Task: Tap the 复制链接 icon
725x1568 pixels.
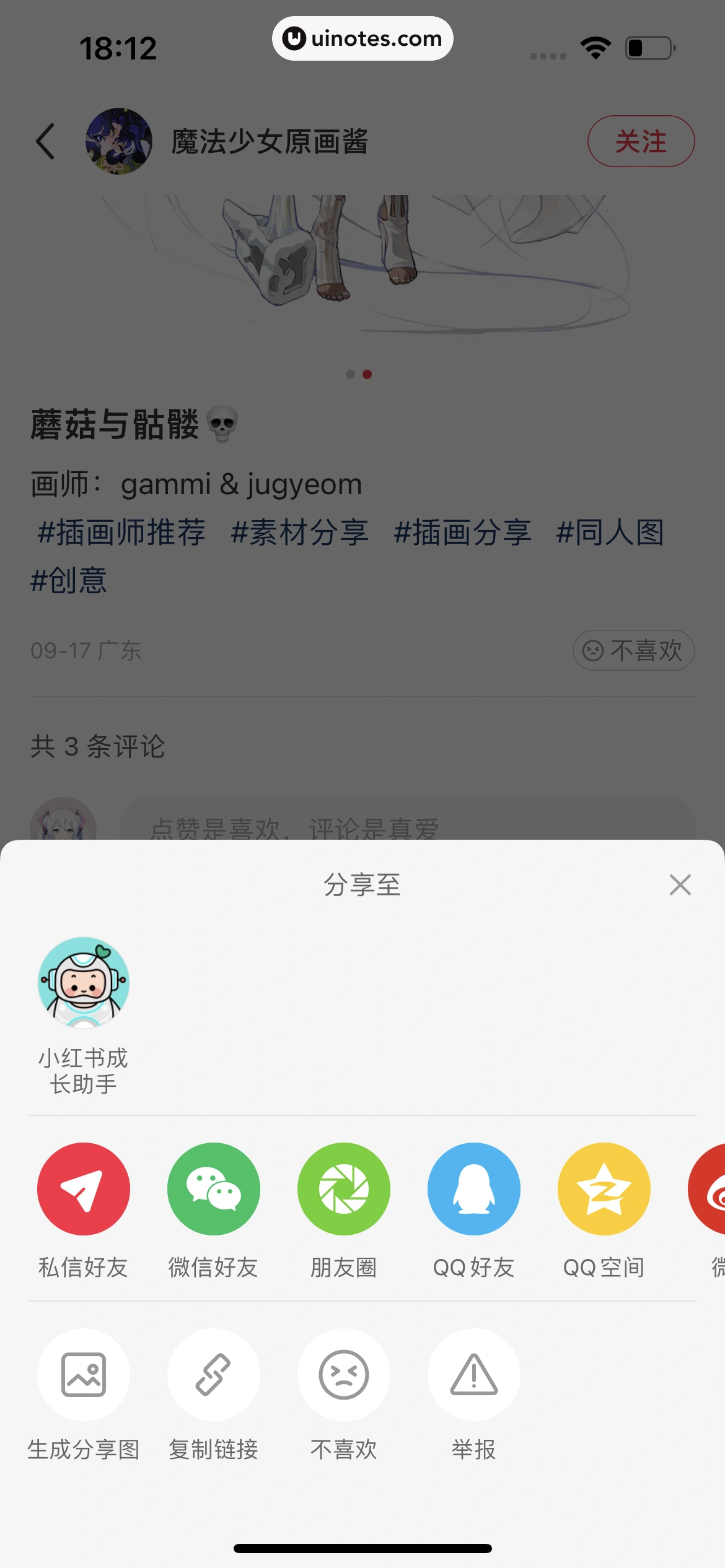Action: (x=213, y=1375)
